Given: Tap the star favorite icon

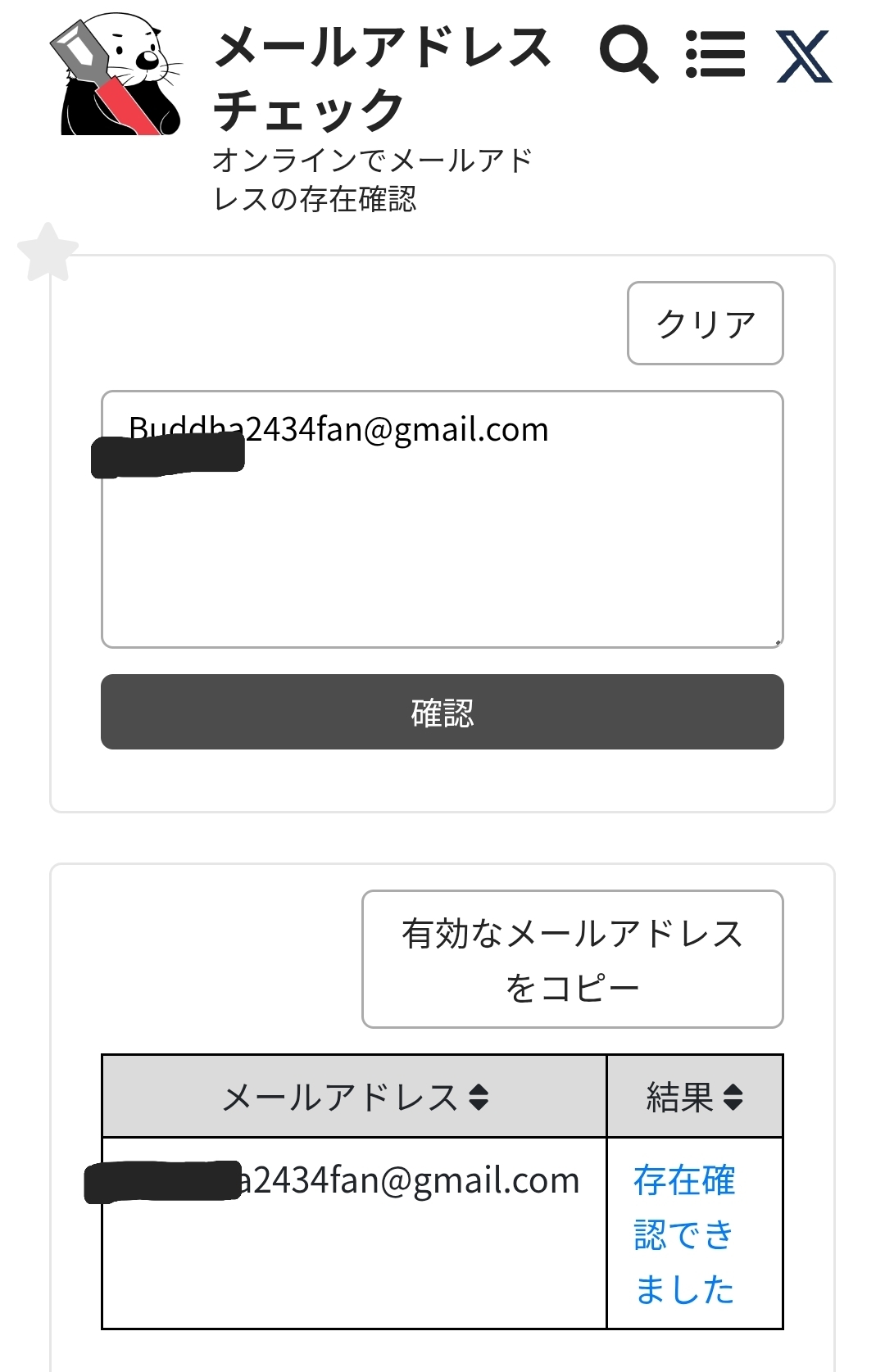Looking at the screenshot, I should [x=48, y=252].
